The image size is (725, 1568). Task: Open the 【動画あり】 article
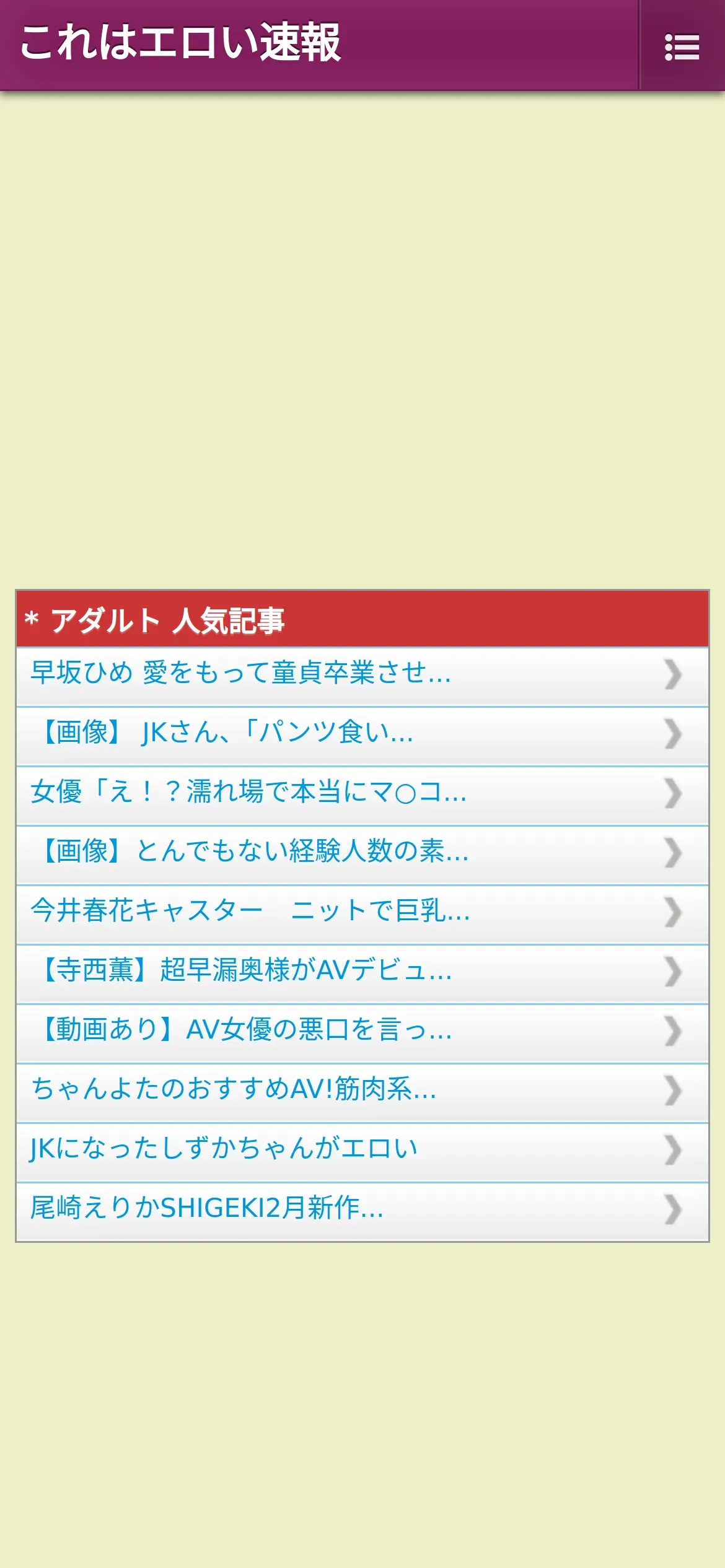[x=243, y=1030]
